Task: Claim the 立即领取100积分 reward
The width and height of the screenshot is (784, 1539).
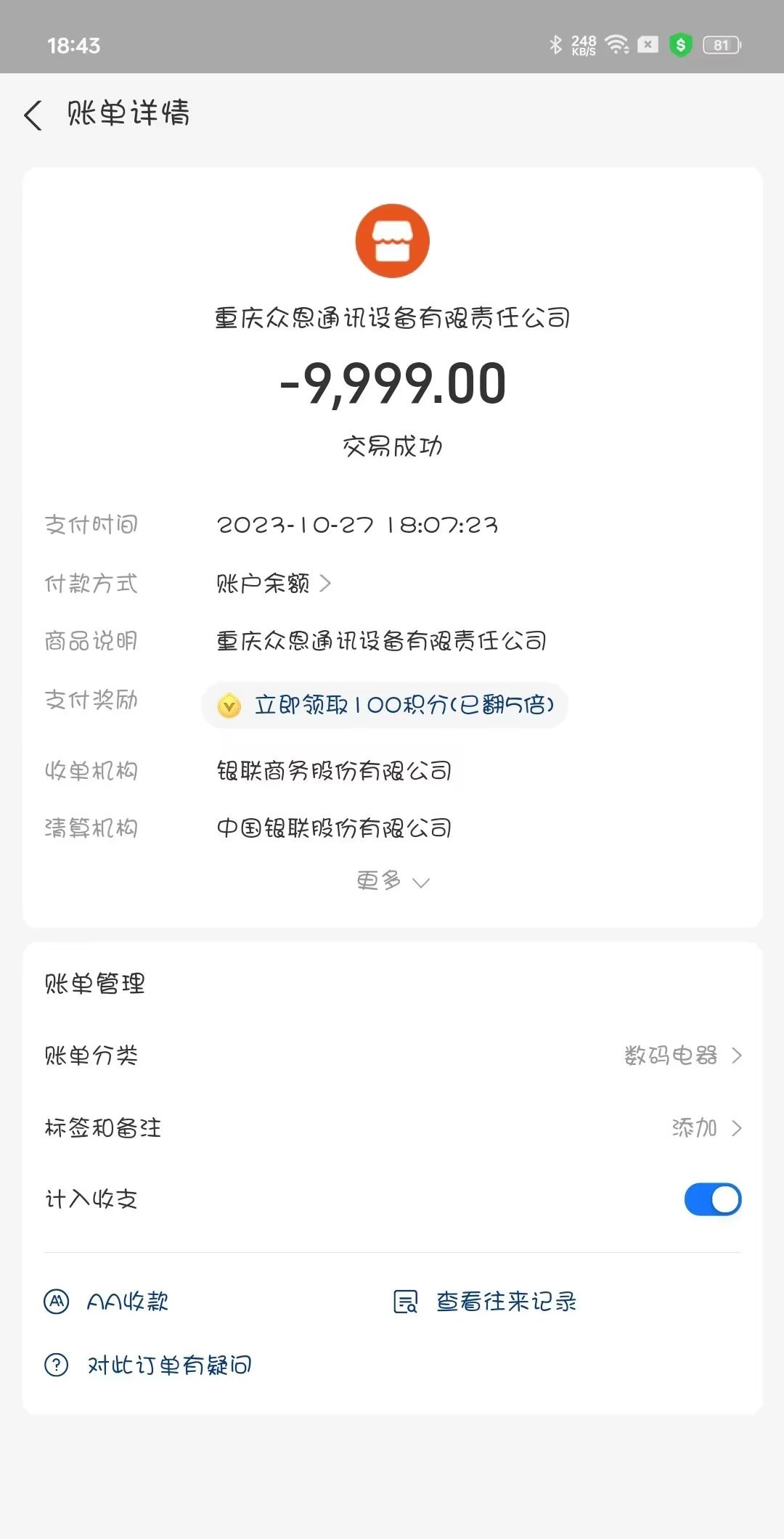Action: pos(385,705)
